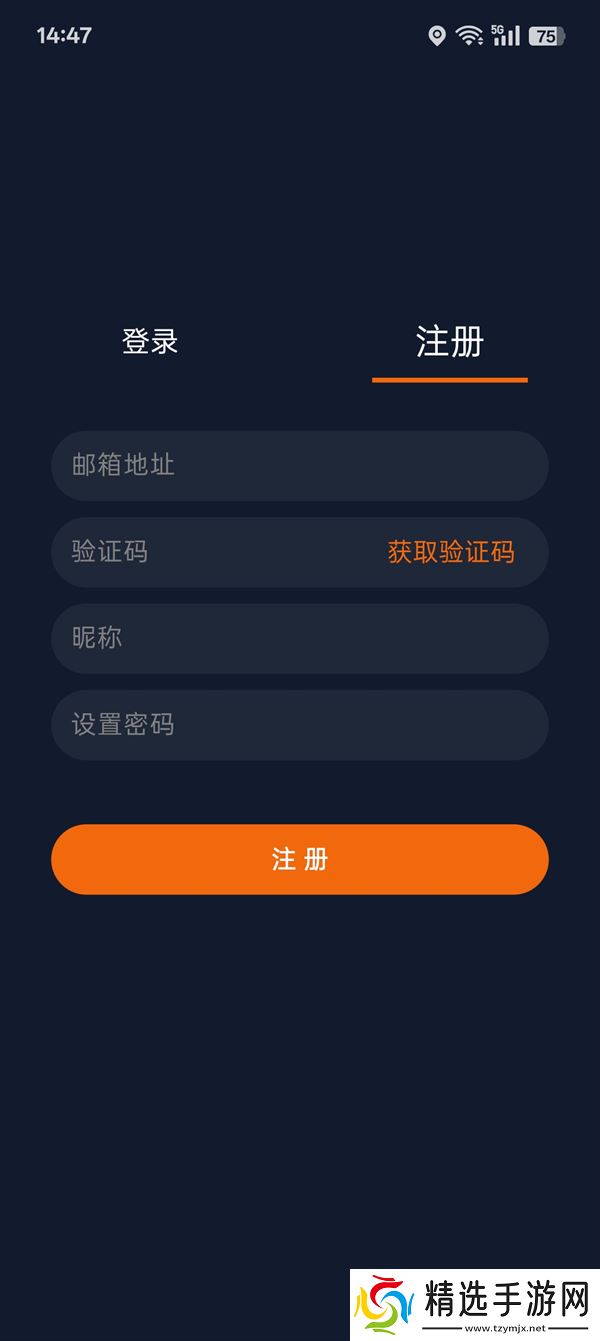The width and height of the screenshot is (600, 1341).
Task: Tap the 设置密码 password field
Action: tap(300, 725)
